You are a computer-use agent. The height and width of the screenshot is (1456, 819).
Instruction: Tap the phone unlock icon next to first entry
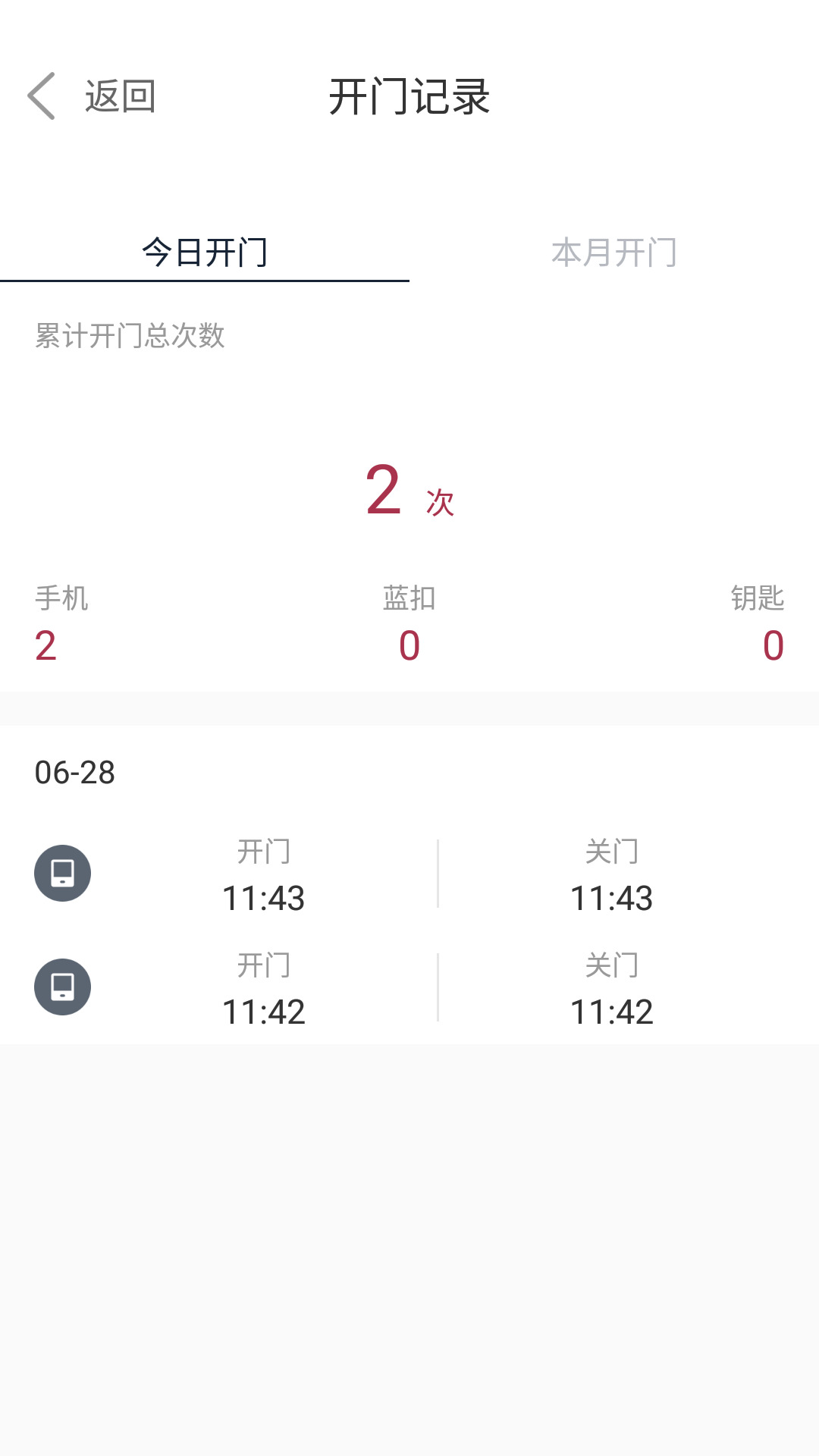click(64, 873)
